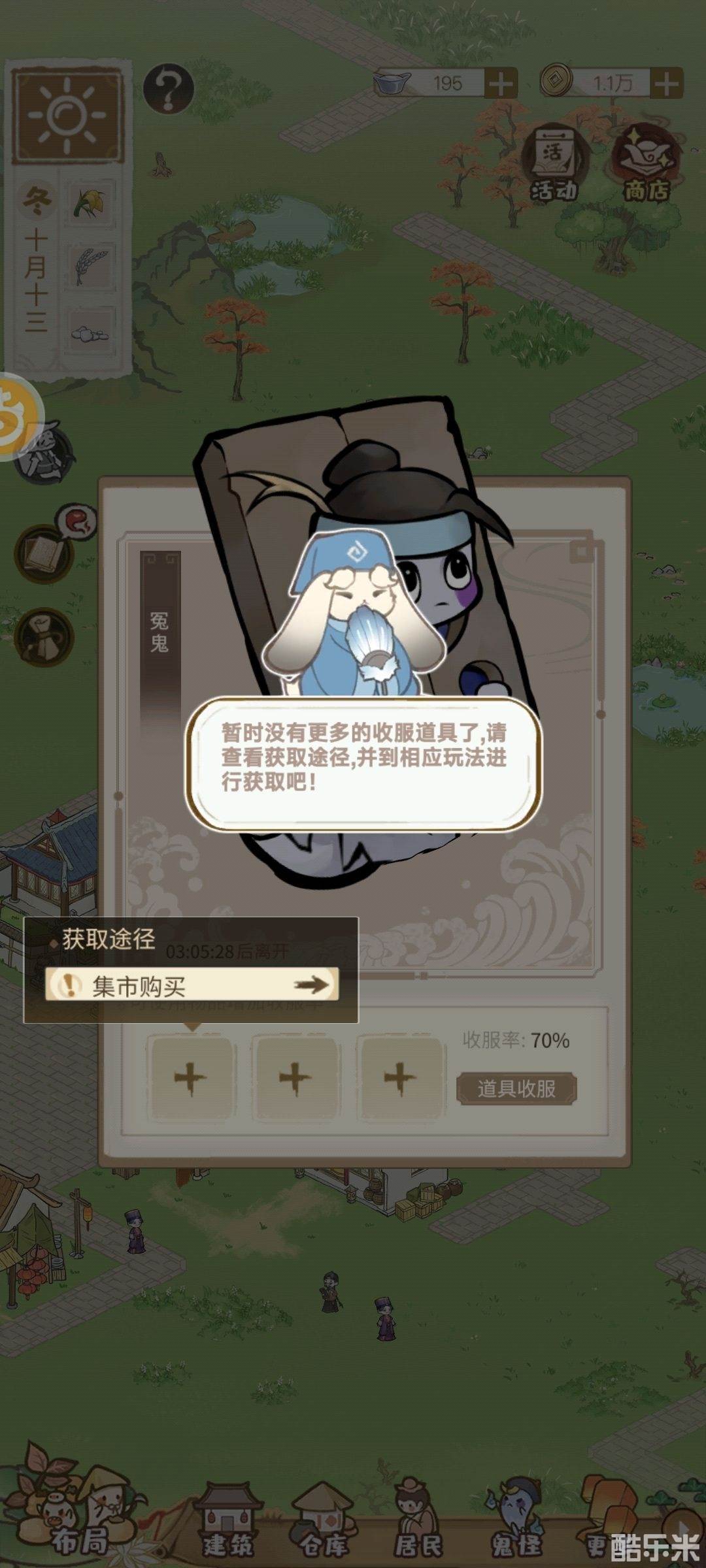Screen dimensions: 706x1568
Task: Open the scroll icon on the left side
Action: 44,637
